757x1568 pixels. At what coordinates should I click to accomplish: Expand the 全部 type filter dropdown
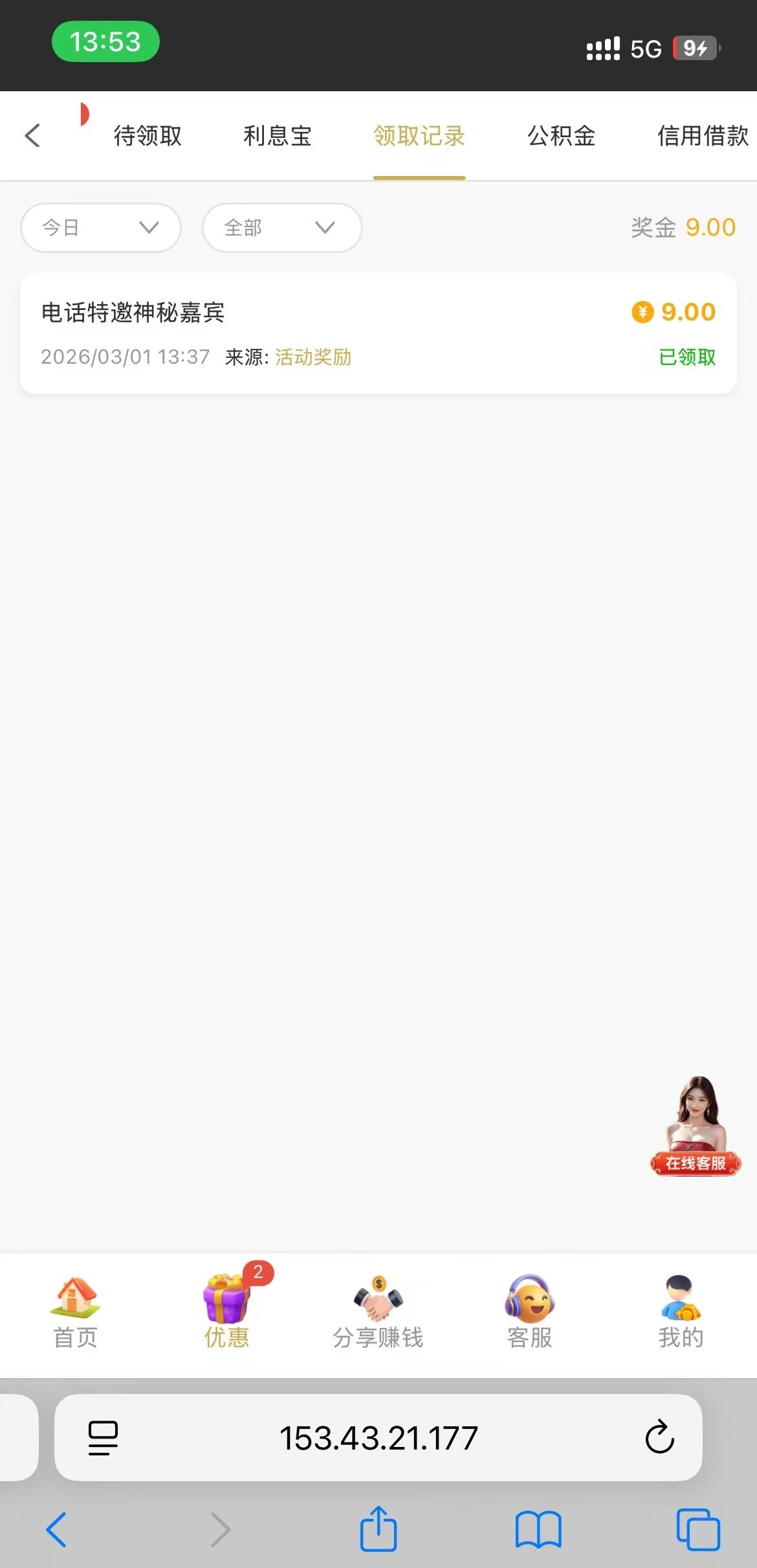pos(282,228)
